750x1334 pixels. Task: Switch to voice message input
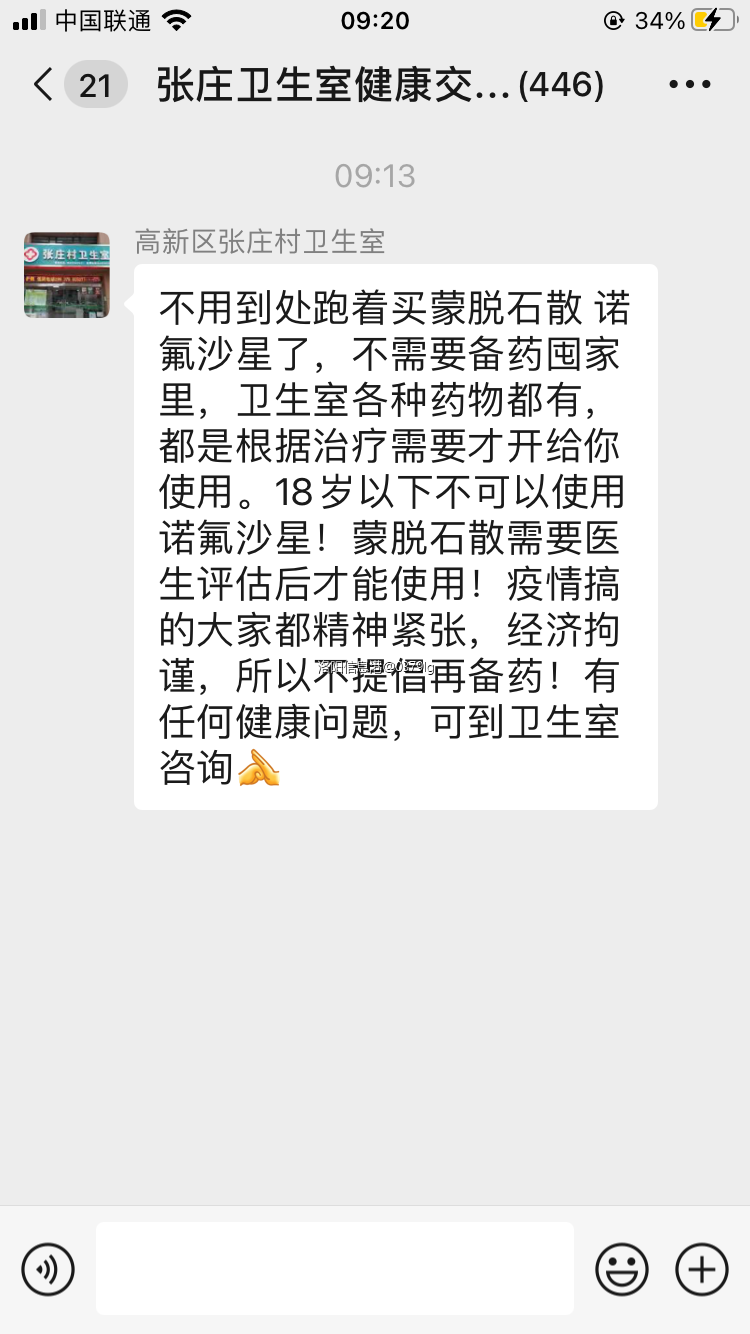pos(48,1269)
